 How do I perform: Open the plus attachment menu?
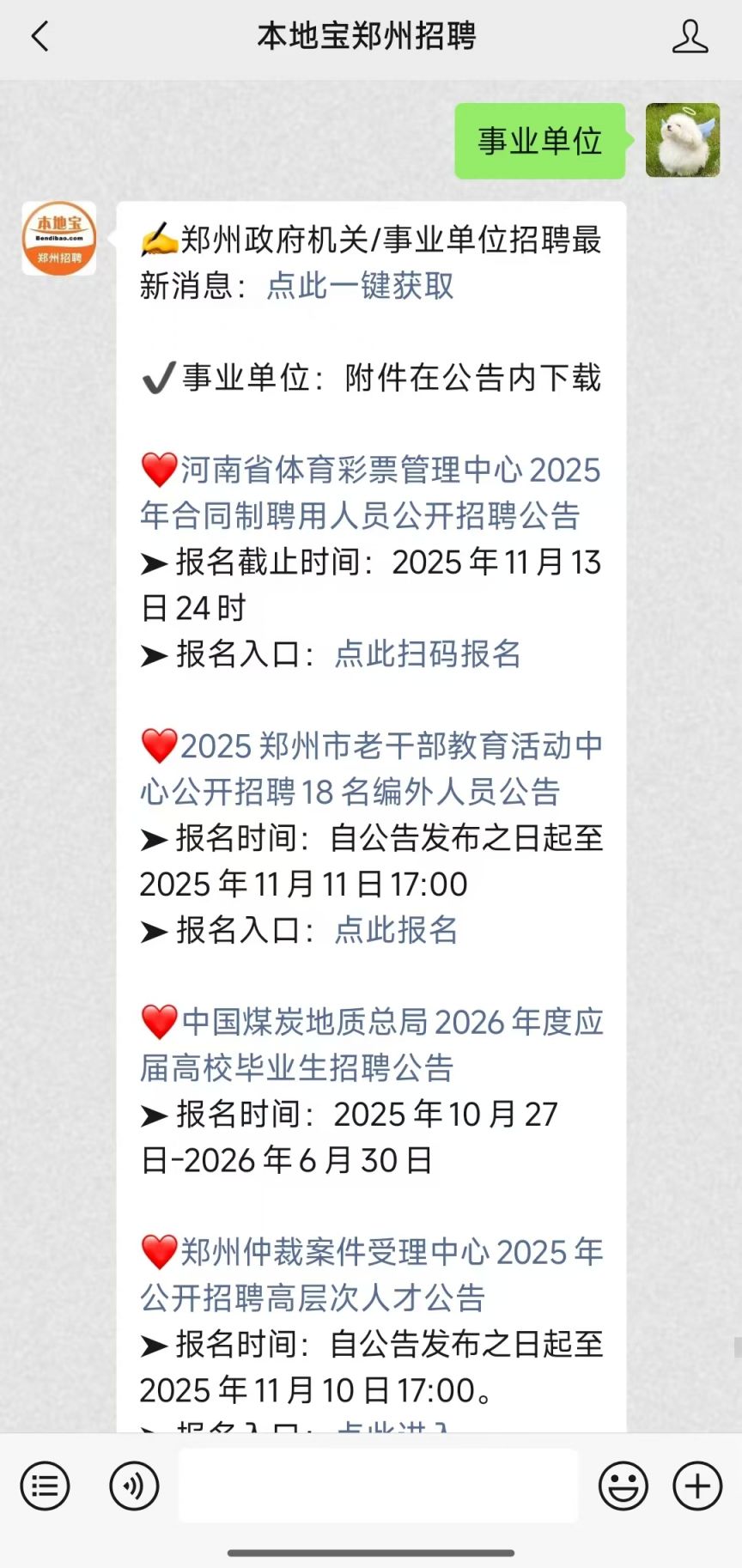[697, 1486]
